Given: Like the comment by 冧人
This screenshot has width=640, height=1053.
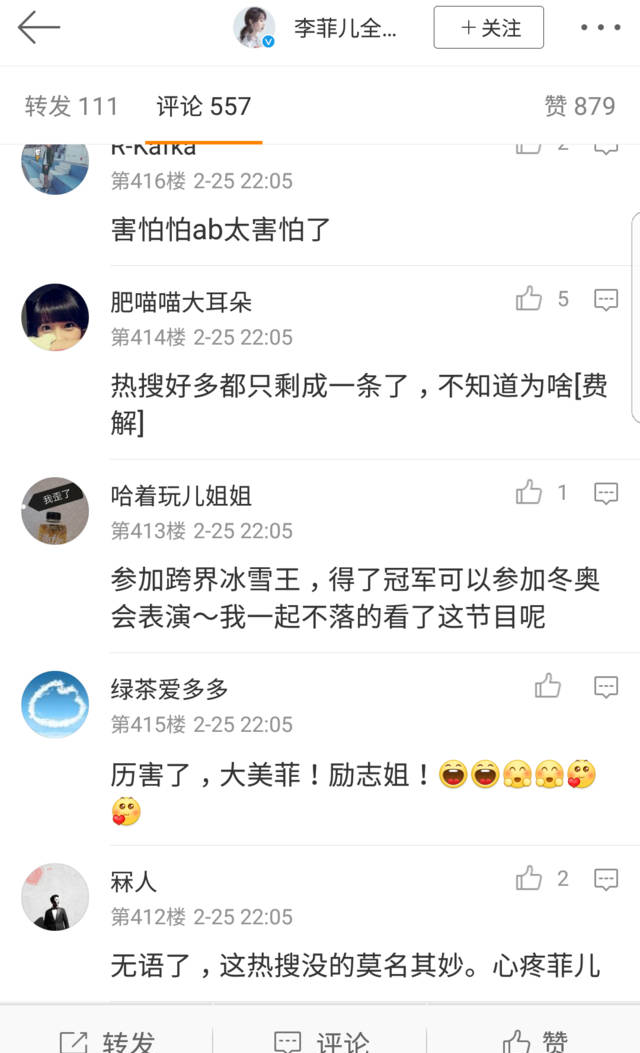Looking at the screenshot, I should click(x=530, y=879).
